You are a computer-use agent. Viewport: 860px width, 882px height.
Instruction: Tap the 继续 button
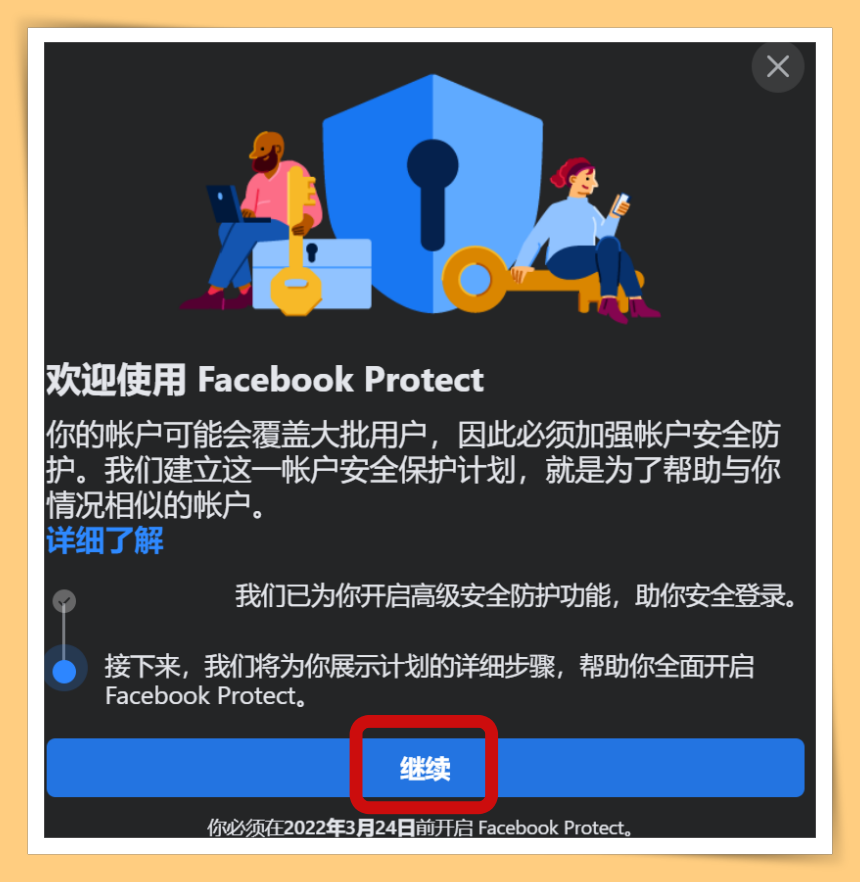tap(425, 768)
